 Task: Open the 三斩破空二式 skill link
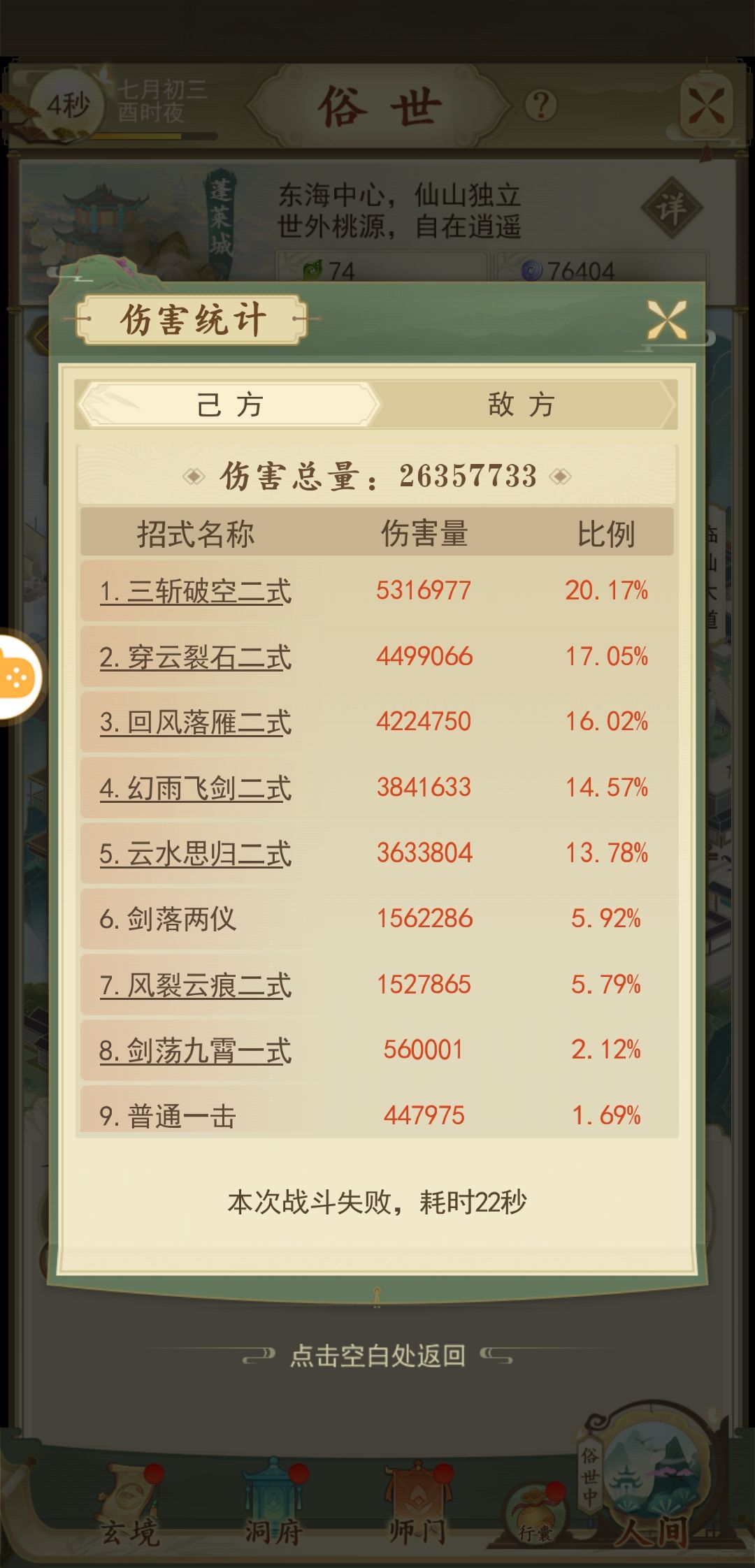coord(196,592)
